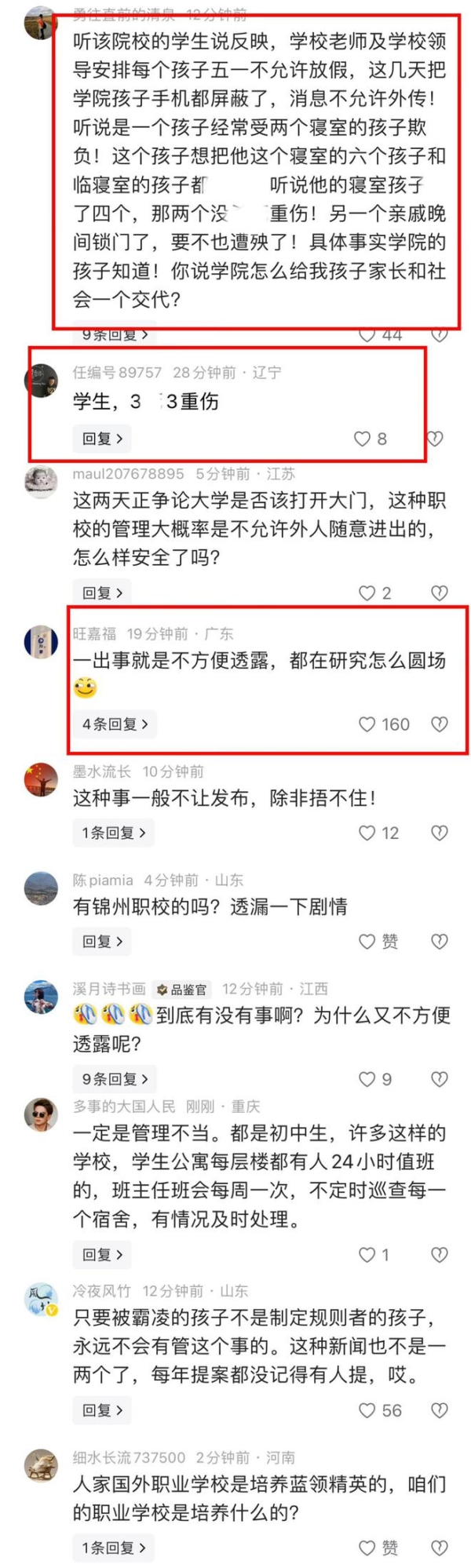This screenshot has width=471, height=1568.
Task: Reply to 冷夜风竹's comment
Action: (x=102, y=1410)
